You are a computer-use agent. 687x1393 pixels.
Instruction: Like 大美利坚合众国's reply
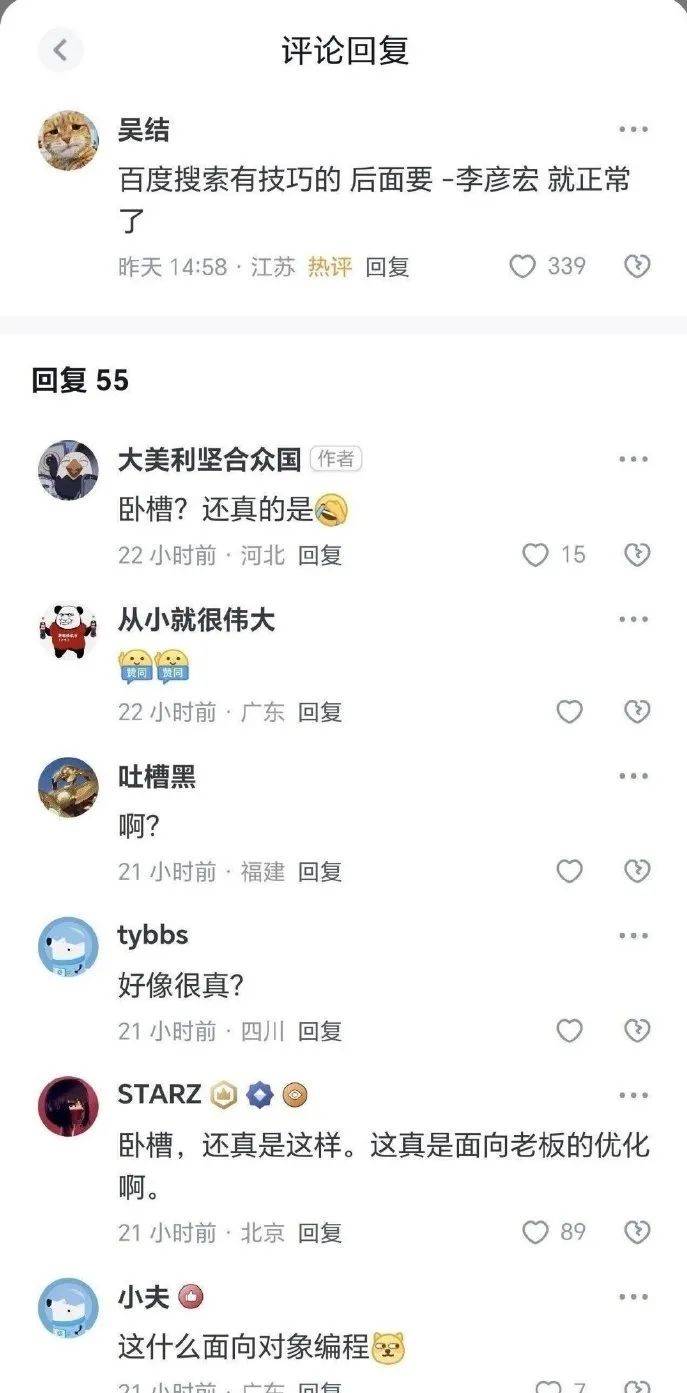537,555
